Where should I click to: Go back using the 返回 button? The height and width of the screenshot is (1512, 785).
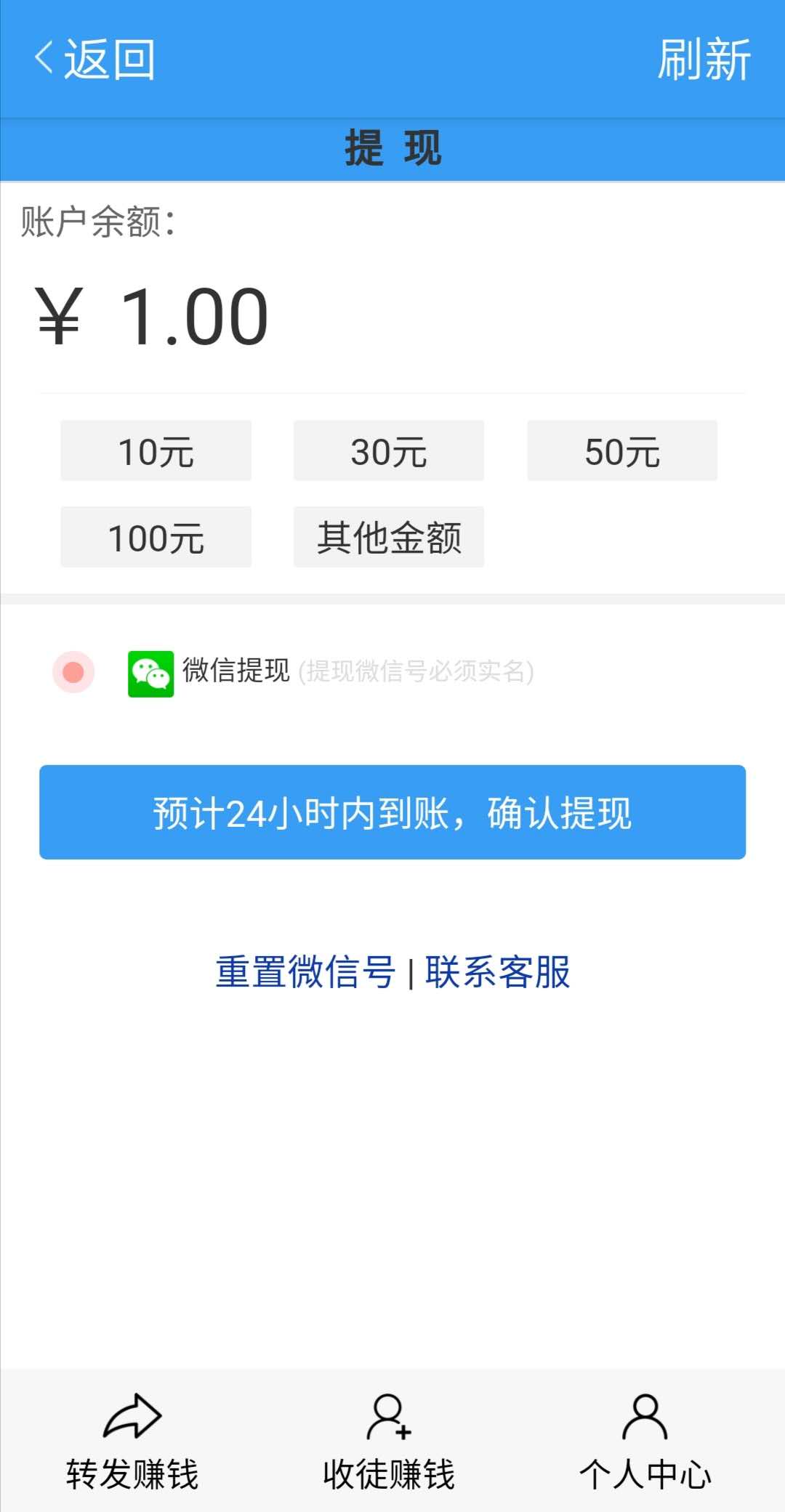tap(94, 60)
